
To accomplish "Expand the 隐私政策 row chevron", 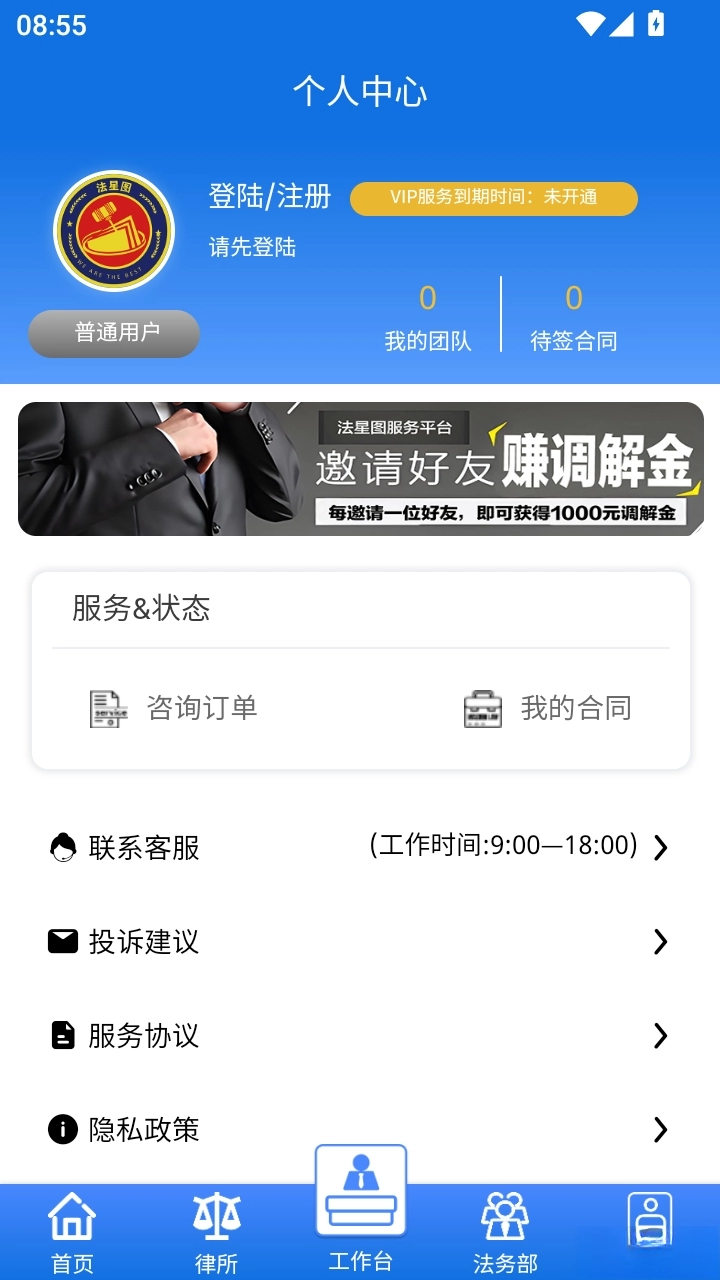I will point(660,1129).
